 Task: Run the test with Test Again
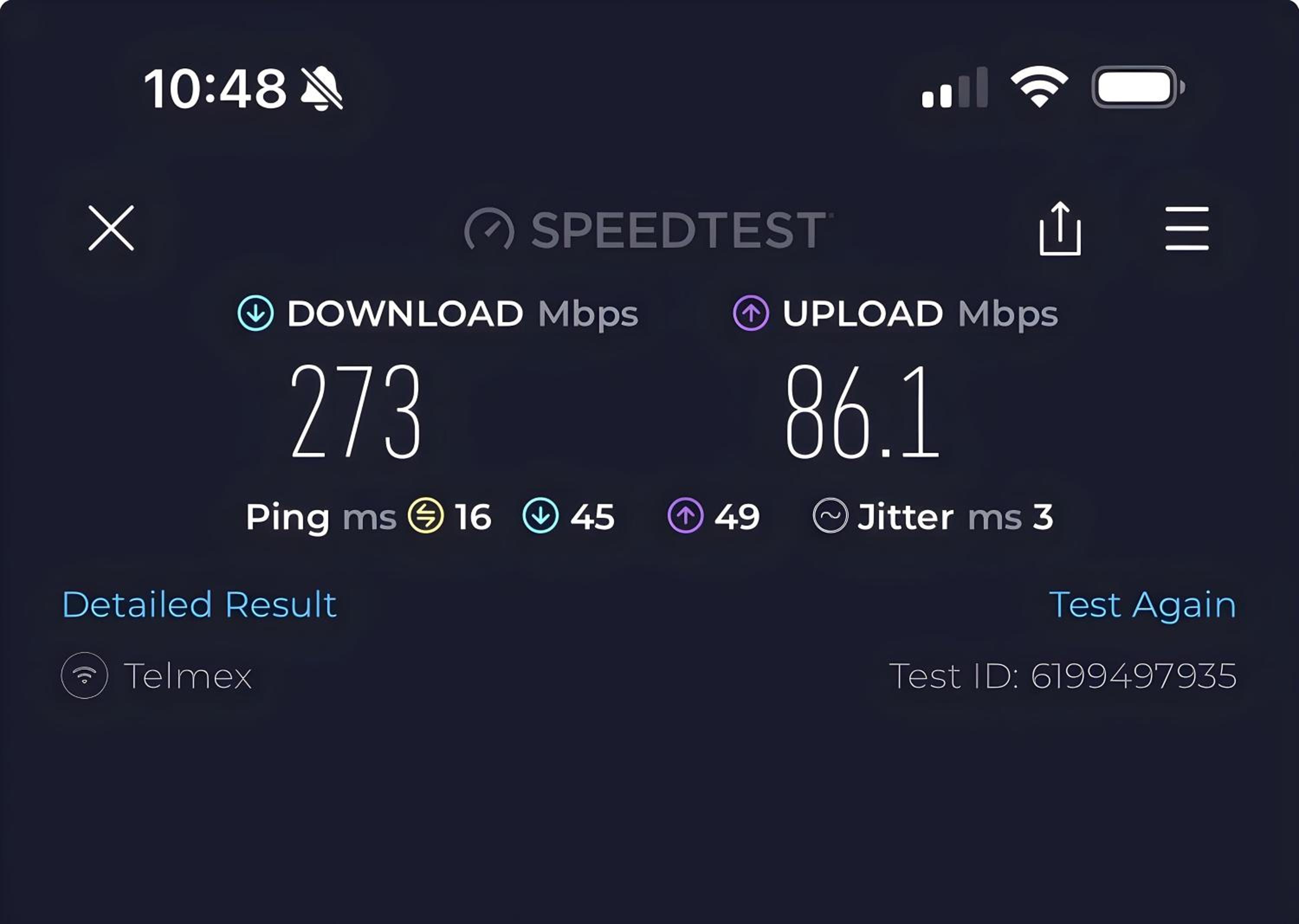coord(1143,604)
